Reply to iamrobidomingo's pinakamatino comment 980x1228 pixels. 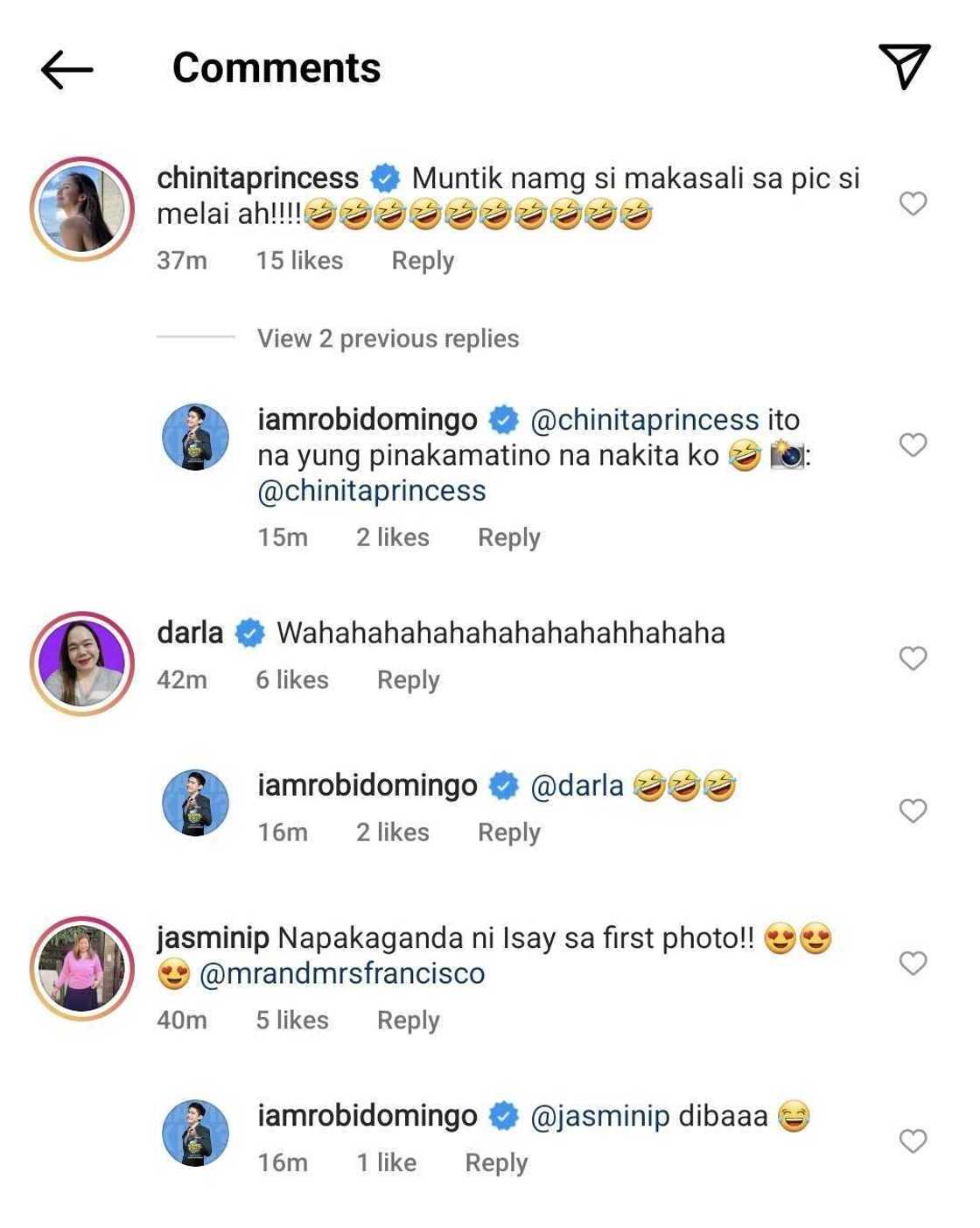click(508, 537)
